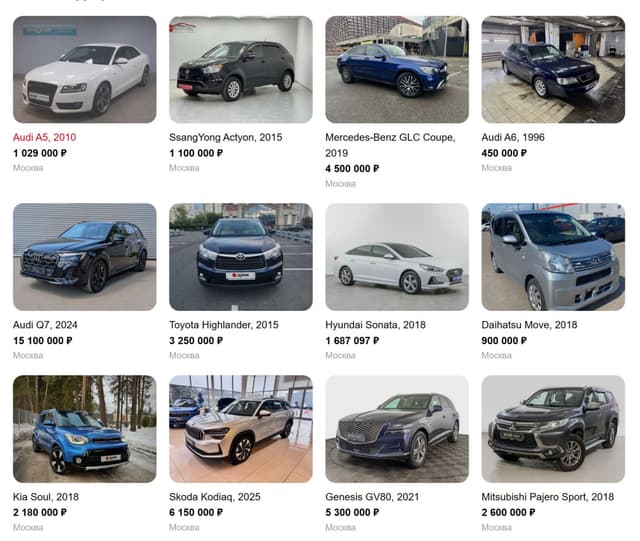This screenshot has height=541, width=640.
Task: Open the Audi A6, 1996 listing
Action: [x=553, y=70]
